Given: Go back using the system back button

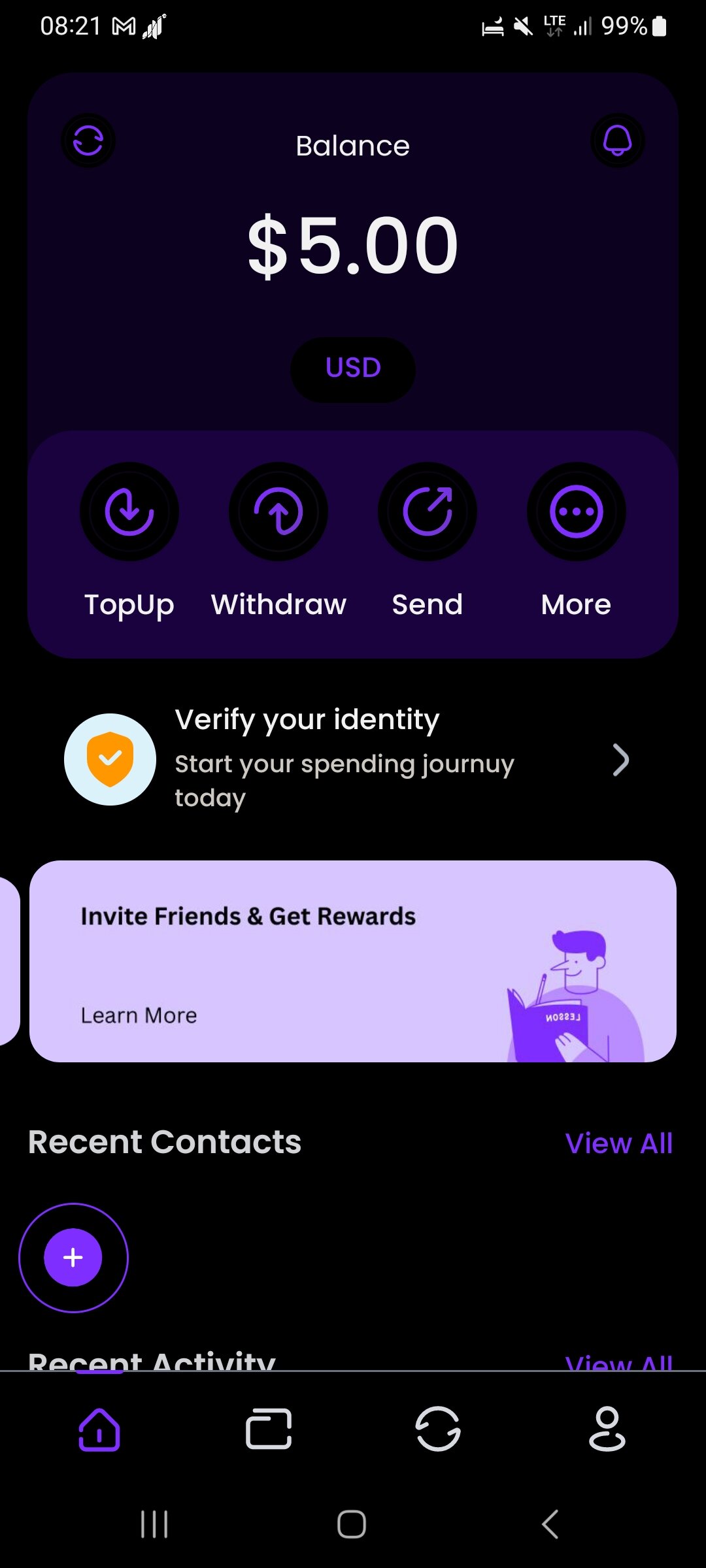Looking at the screenshot, I should (550, 1524).
